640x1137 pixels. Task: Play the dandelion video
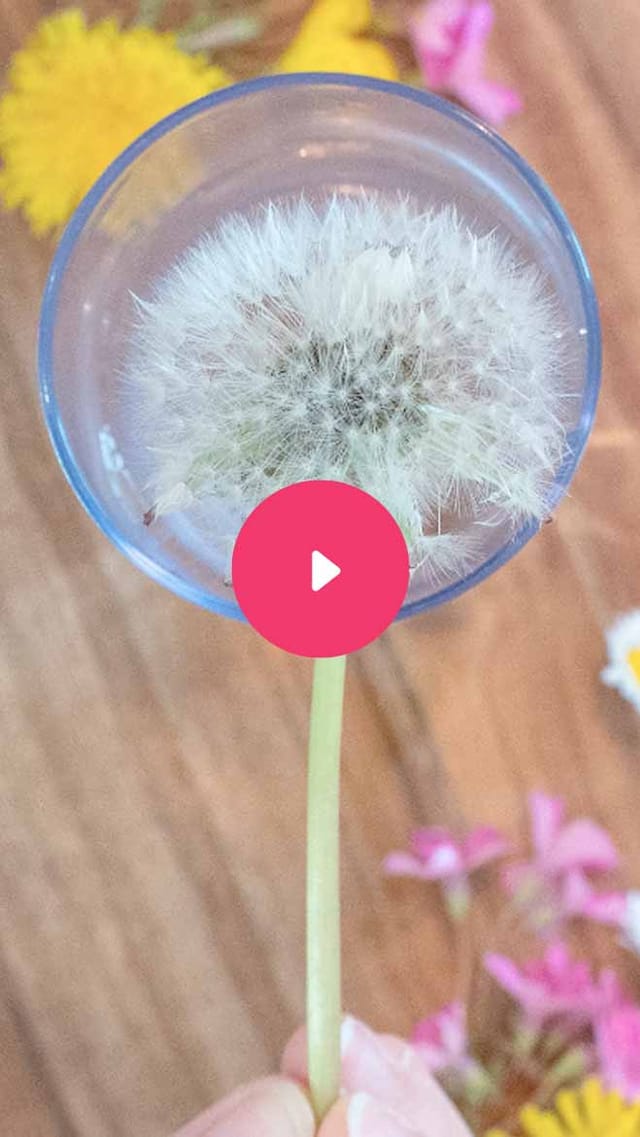[x=320, y=569]
